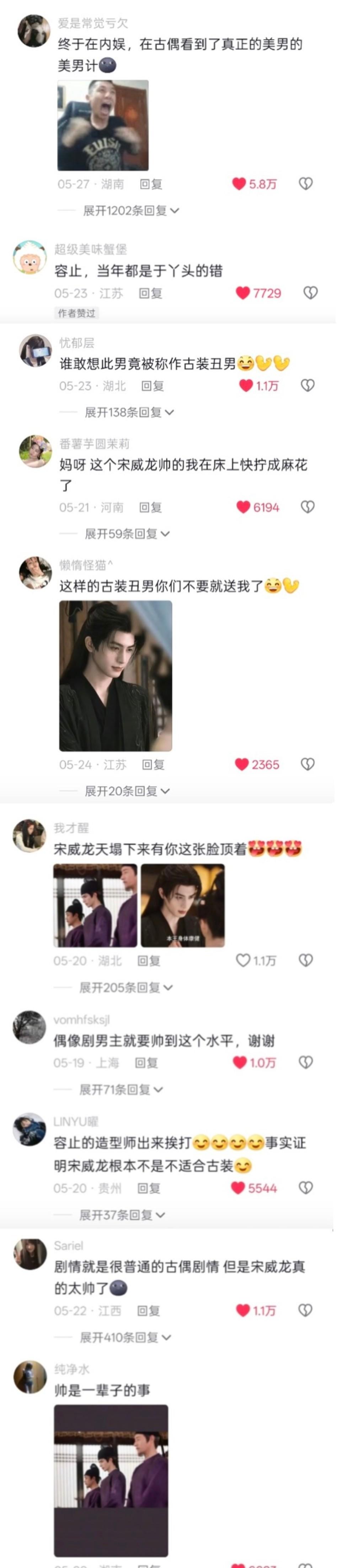Expand 138 replies under 忧郁层's comment
Viewport: 337px width, 1568px height.
[129, 412]
